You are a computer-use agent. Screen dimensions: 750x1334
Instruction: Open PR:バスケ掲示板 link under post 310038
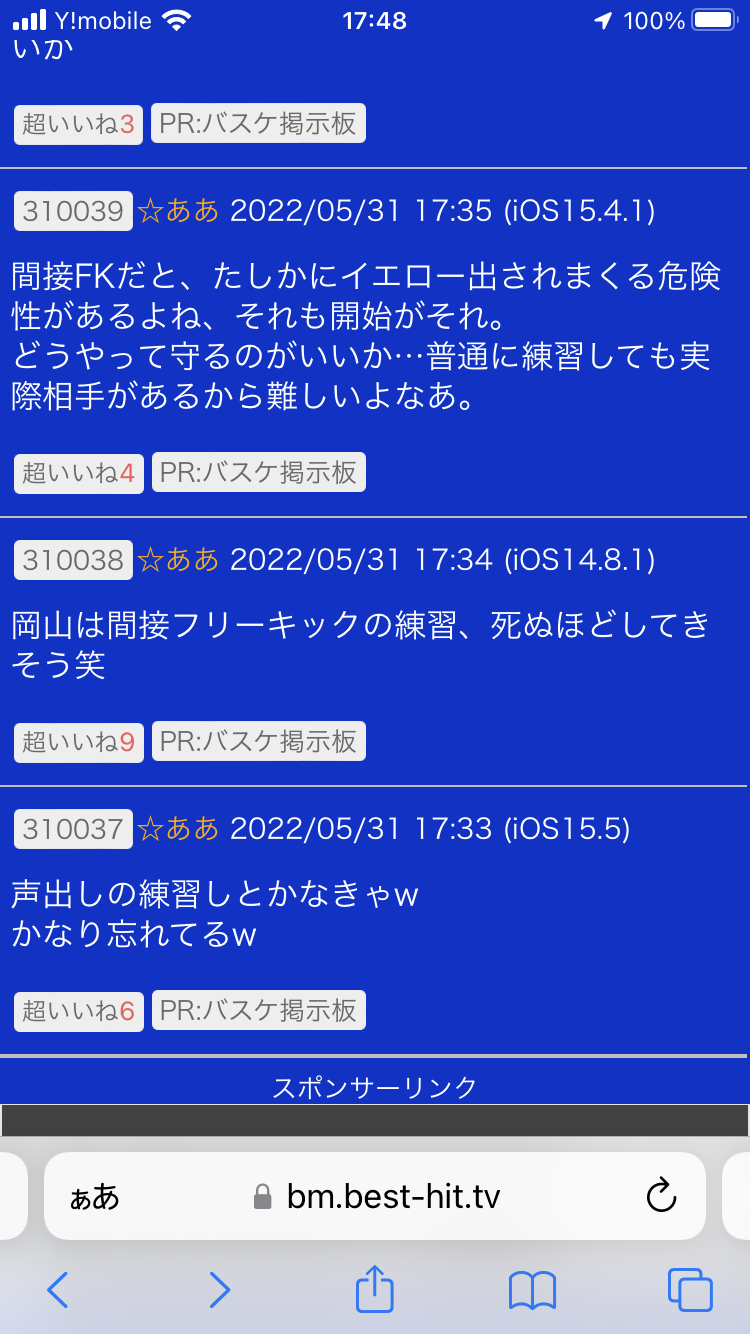coord(258,741)
